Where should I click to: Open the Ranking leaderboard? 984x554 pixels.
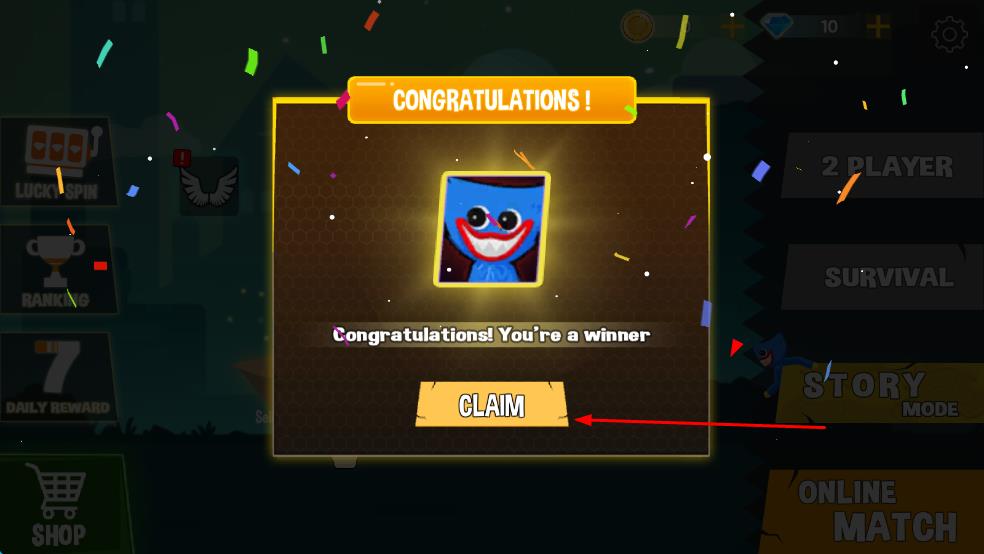(56, 270)
